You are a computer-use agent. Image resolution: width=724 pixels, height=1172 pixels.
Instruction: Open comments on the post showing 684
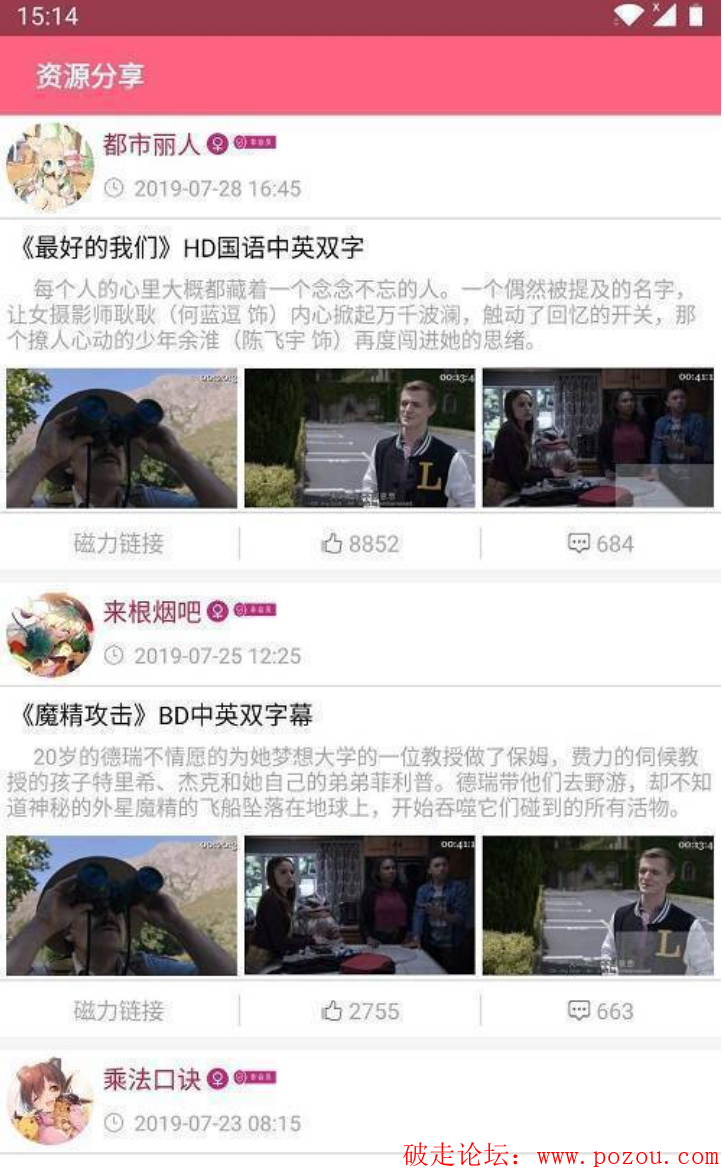coord(600,543)
